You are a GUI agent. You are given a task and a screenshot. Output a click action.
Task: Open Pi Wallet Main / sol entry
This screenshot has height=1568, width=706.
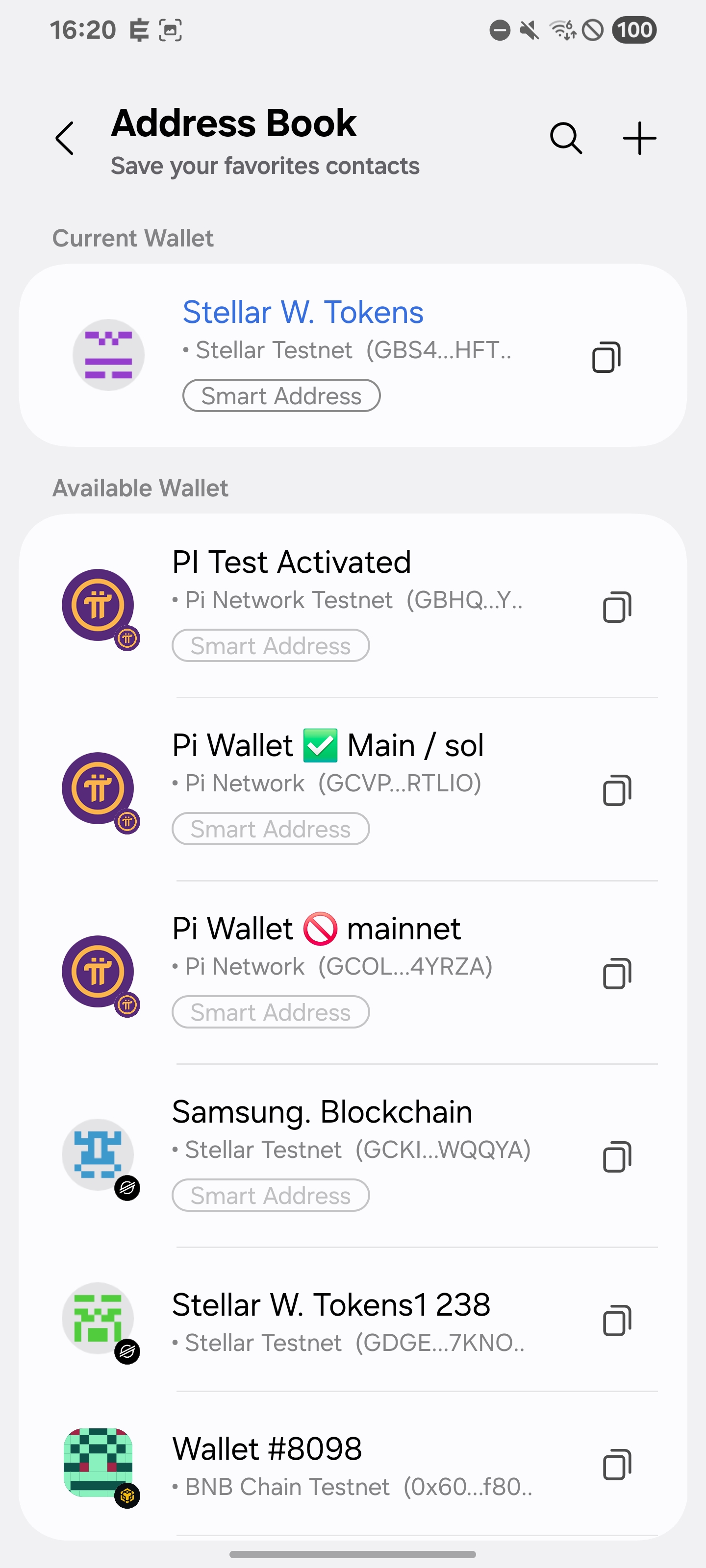point(328,746)
